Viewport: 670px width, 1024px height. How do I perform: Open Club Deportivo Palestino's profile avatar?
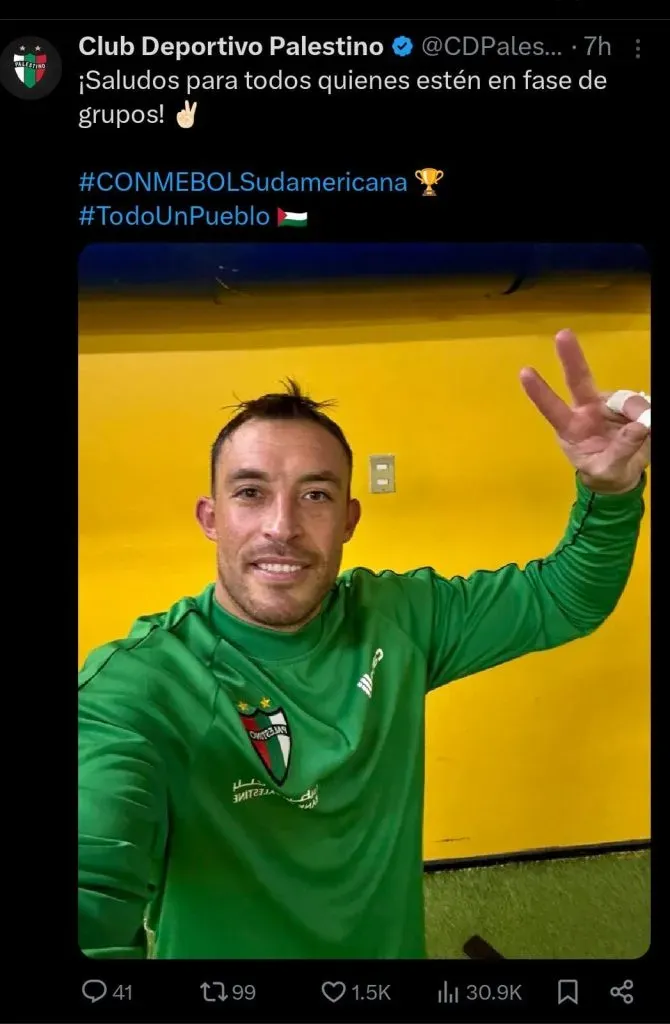(x=31, y=67)
